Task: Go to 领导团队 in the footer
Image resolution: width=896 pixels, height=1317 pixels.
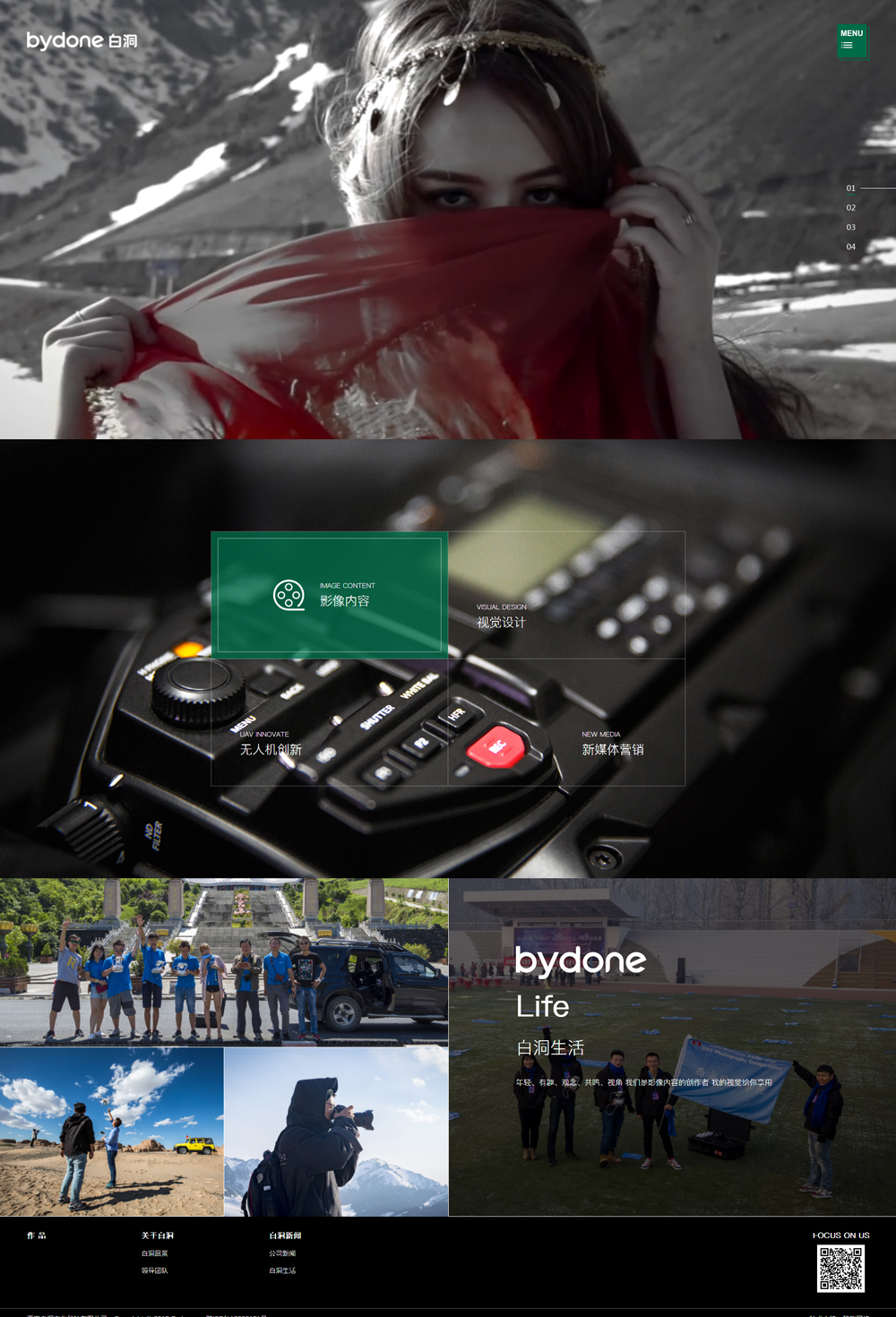Action: click(x=154, y=1270)
